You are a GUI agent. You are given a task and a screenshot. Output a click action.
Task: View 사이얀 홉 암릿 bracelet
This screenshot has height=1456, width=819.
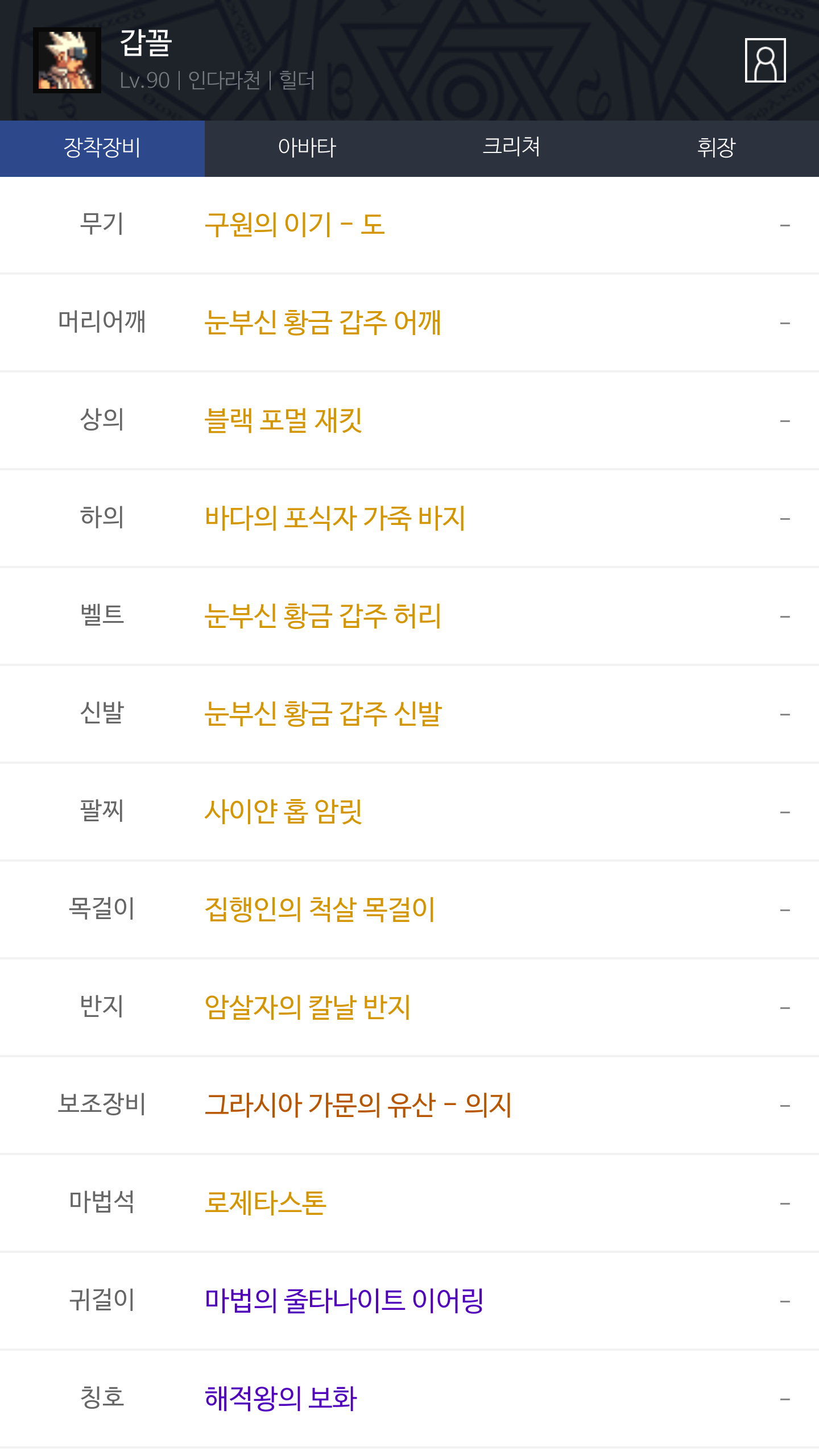click(x=283, y=812)
